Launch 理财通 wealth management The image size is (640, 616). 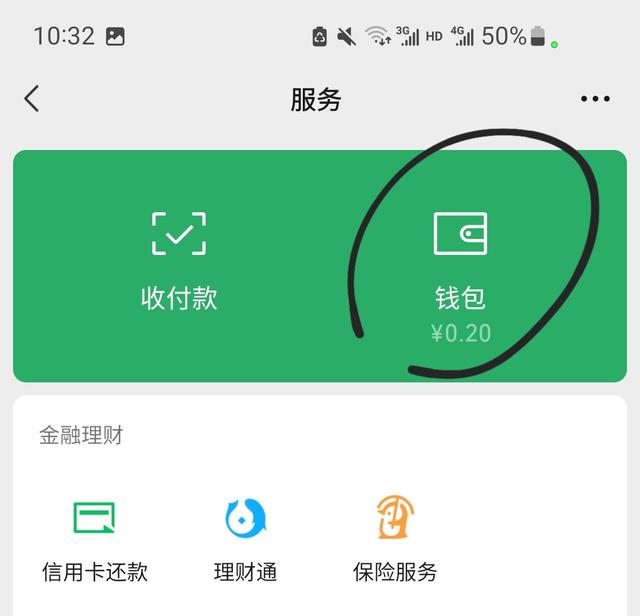tap(245, 540)
